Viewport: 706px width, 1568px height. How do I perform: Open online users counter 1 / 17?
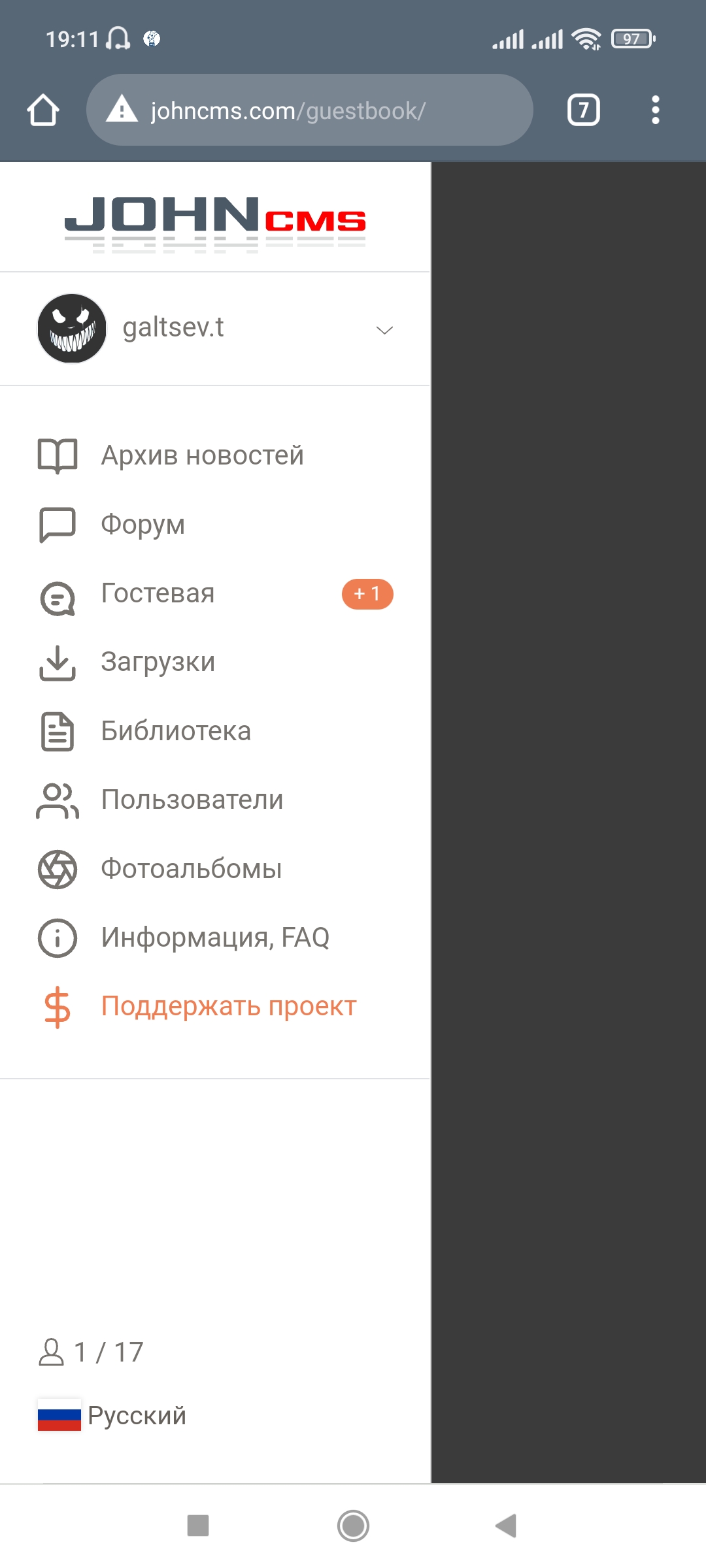coord(91,1352)
